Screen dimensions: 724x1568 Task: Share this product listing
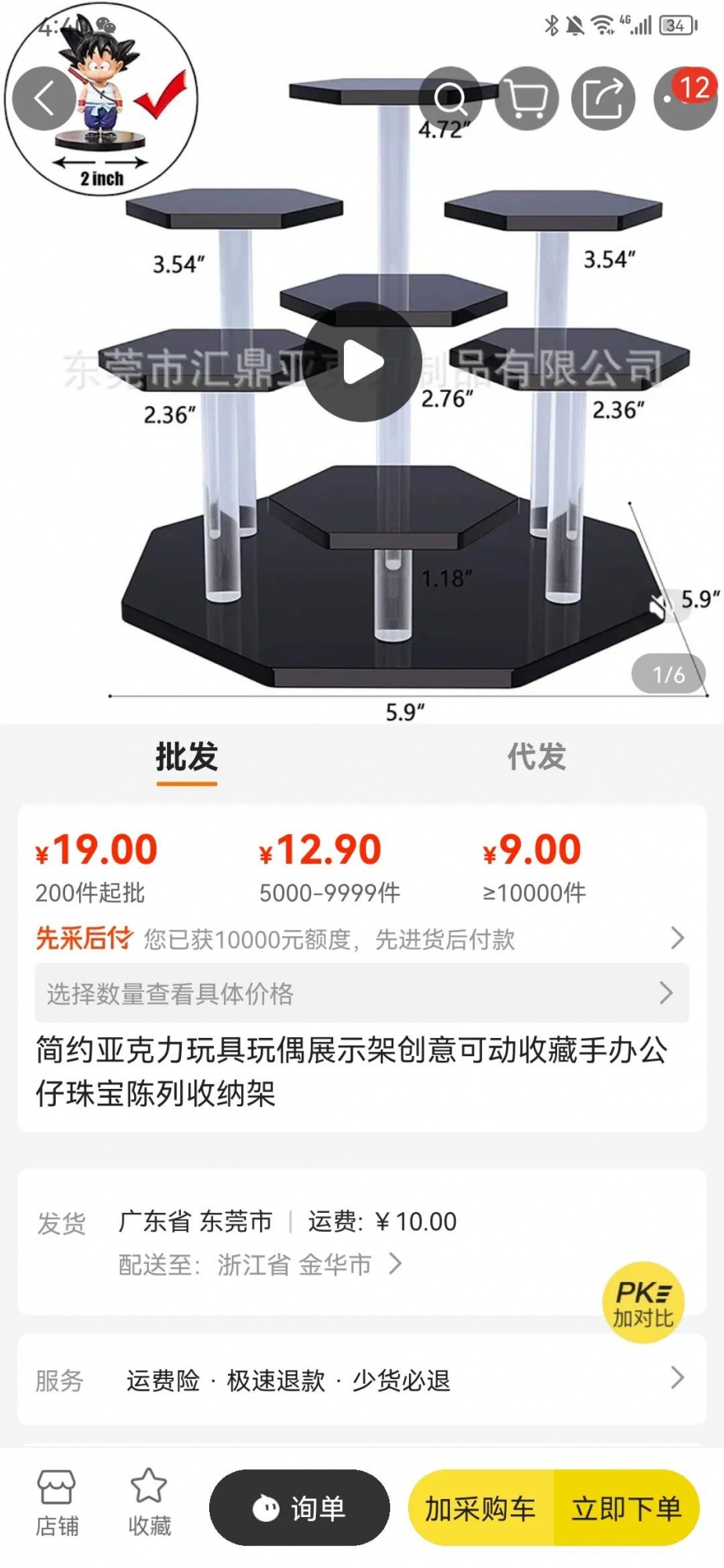(603, 99)
